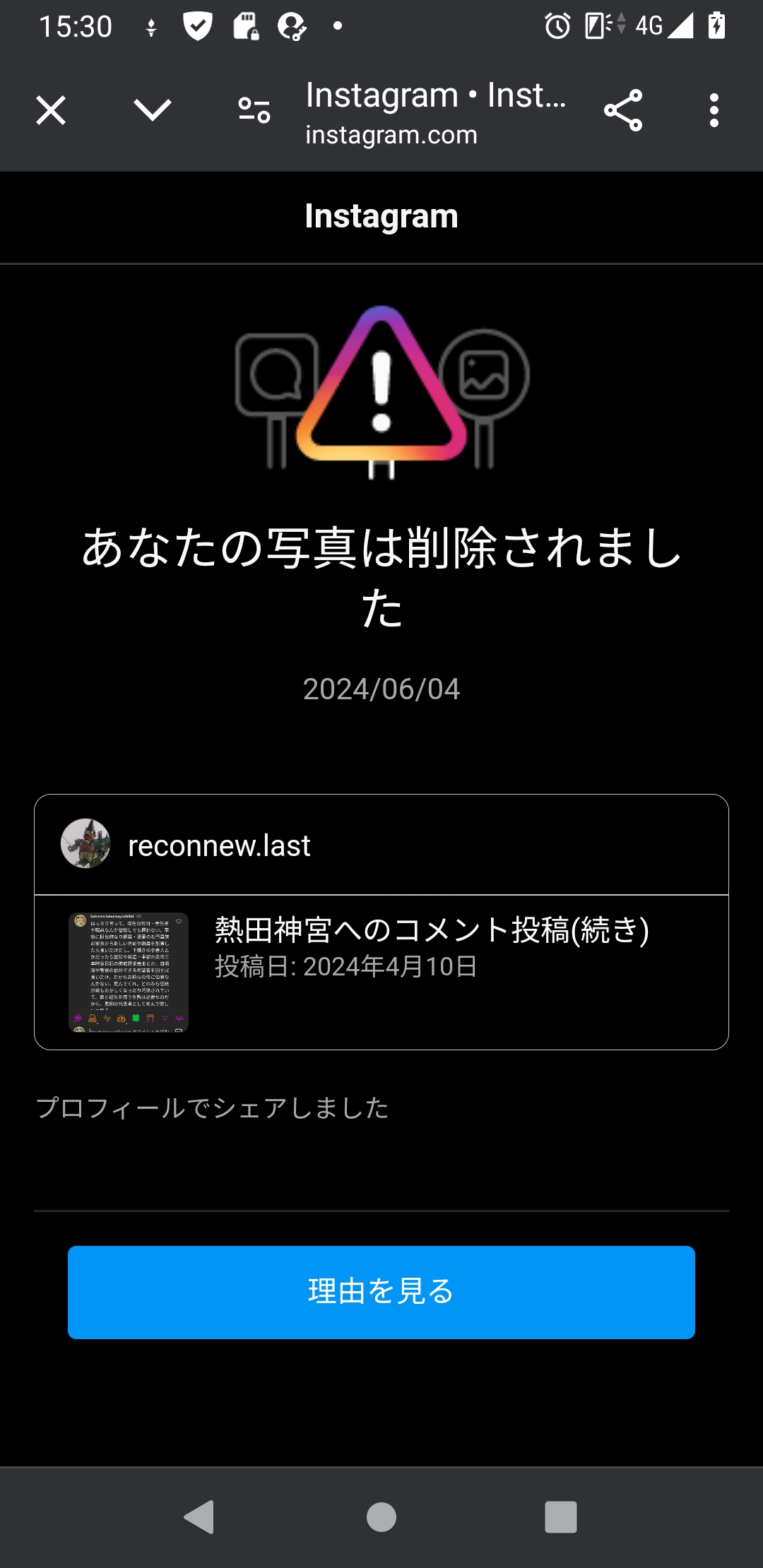Open the browser overflow menu
Image resolution: width=763 pixels, height=1568 pixels.
pyautogui.click(x=714, y=111)
